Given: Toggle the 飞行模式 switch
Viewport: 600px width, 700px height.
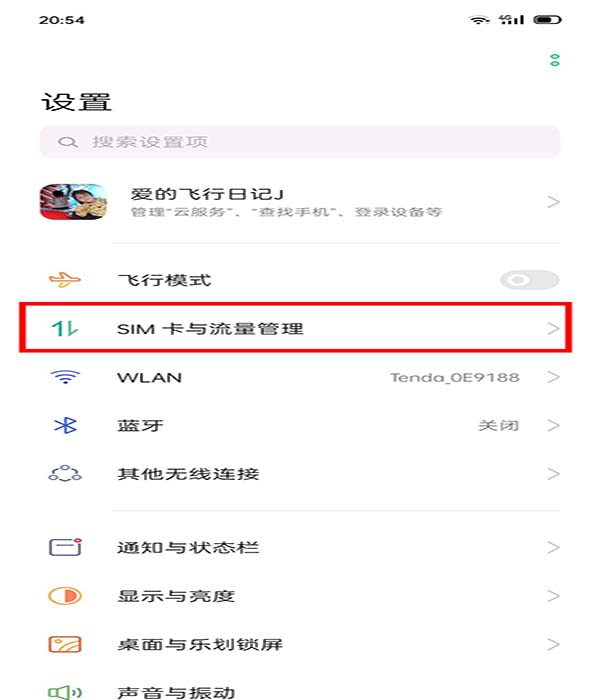Looking at the screenshot, I should tap(529, 280).
